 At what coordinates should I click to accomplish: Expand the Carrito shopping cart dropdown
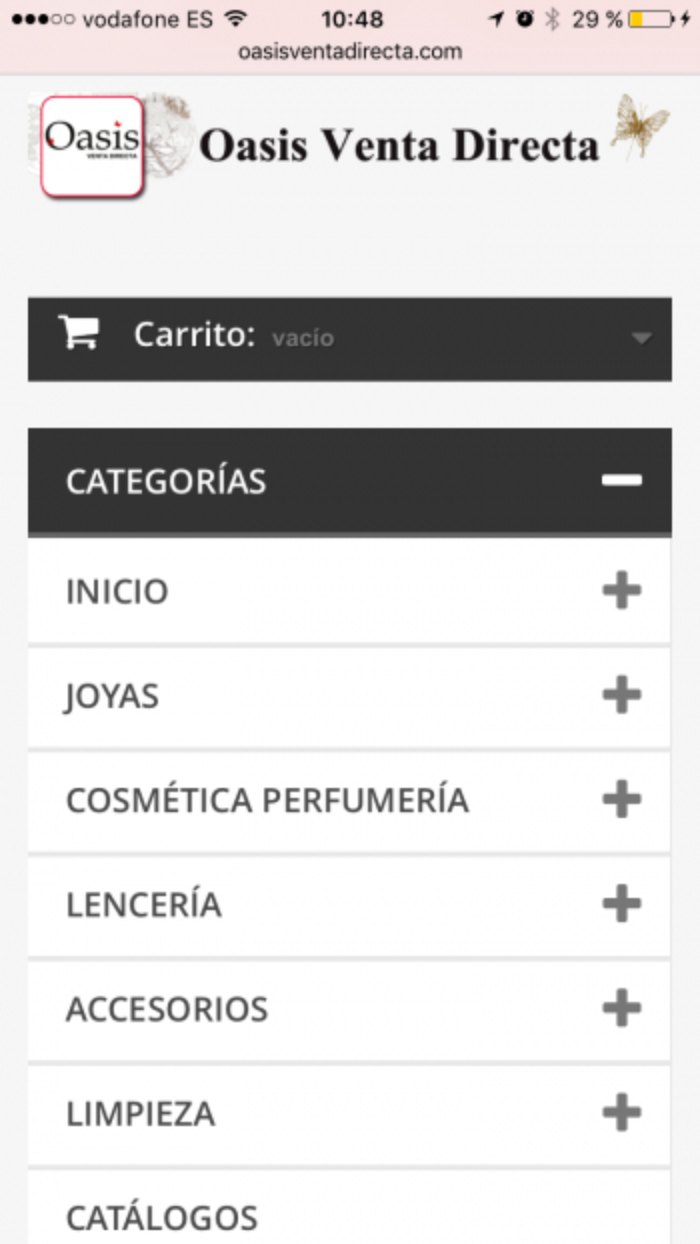[350, 338]
